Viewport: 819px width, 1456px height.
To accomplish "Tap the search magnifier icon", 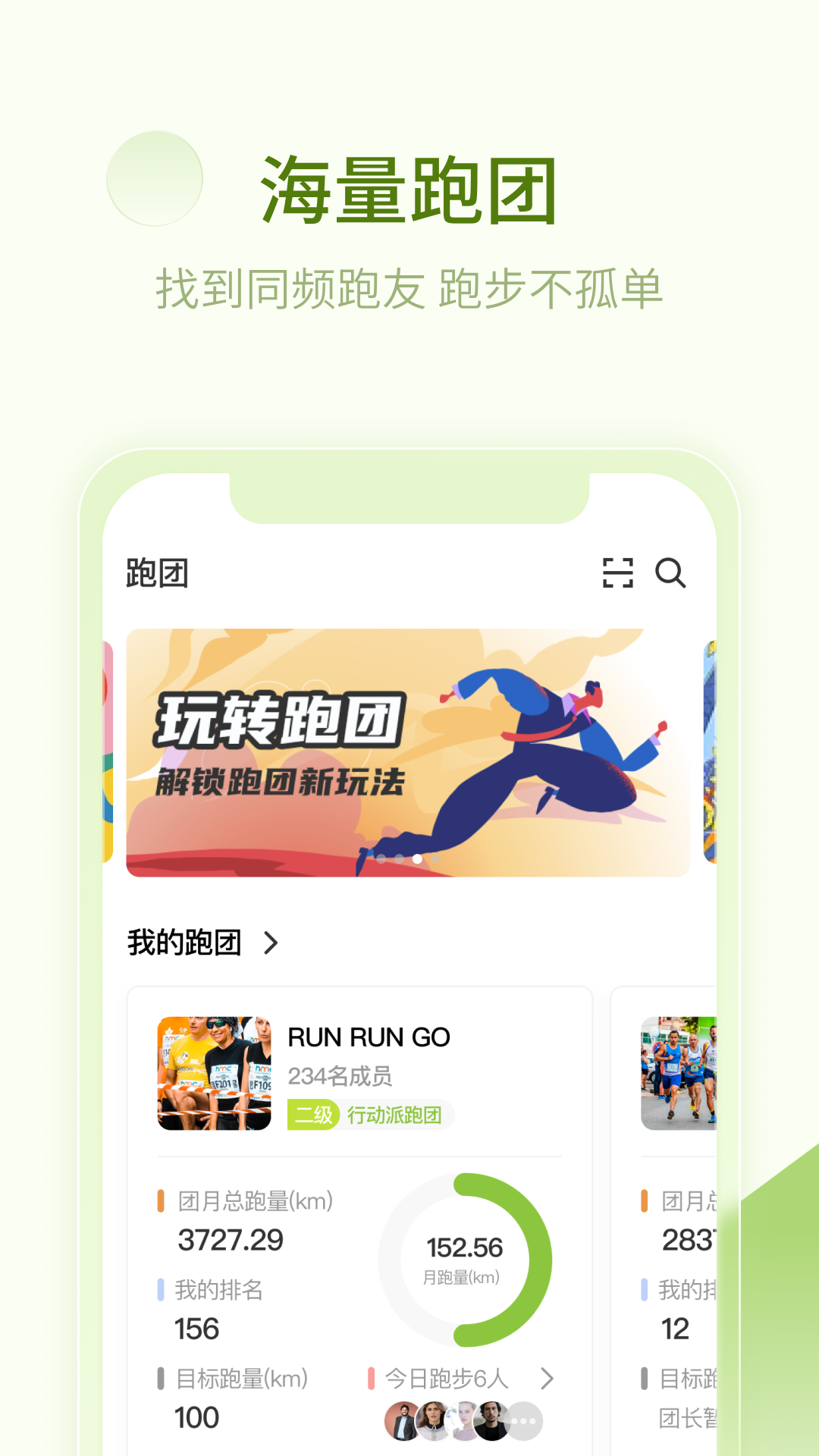I will point(672,574).
